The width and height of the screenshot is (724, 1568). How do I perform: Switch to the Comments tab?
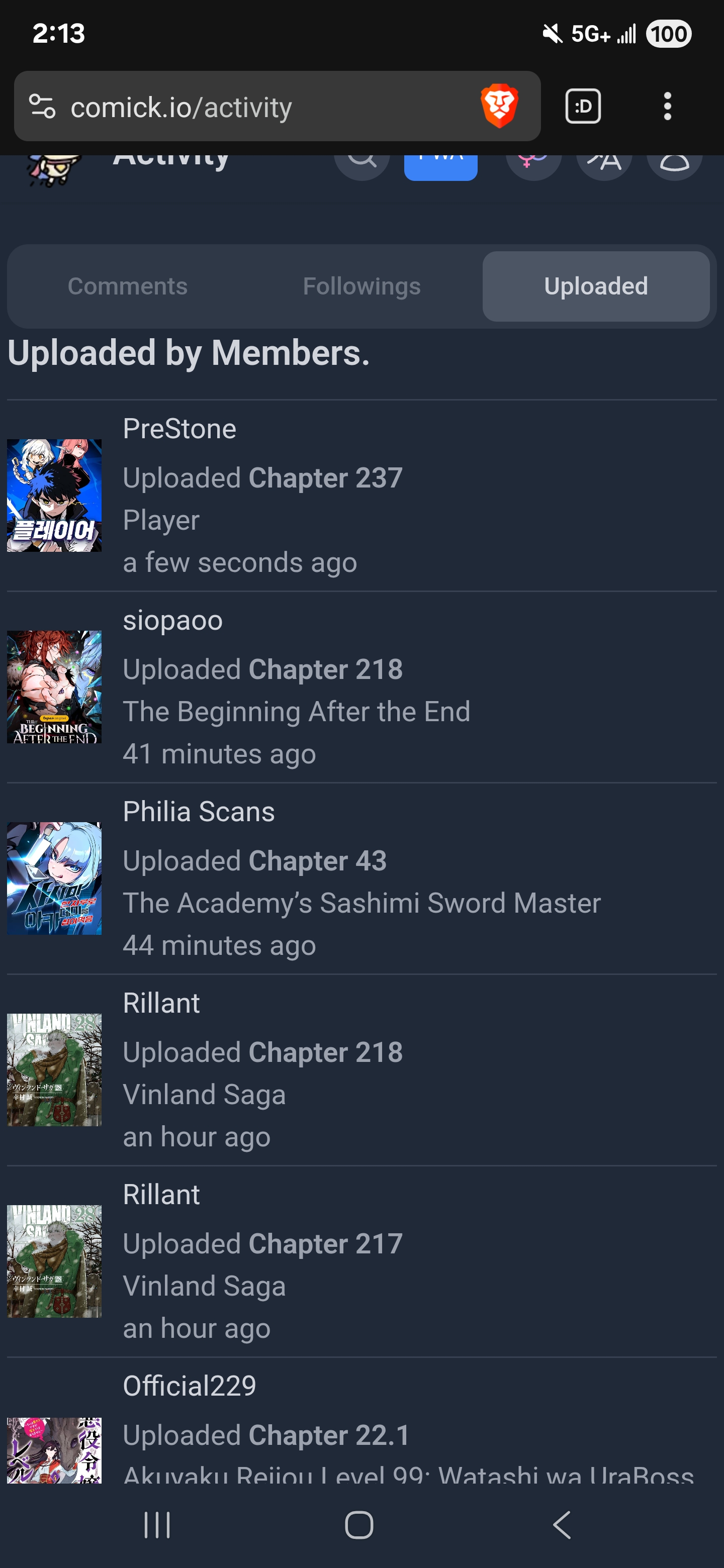coord(128,286)
